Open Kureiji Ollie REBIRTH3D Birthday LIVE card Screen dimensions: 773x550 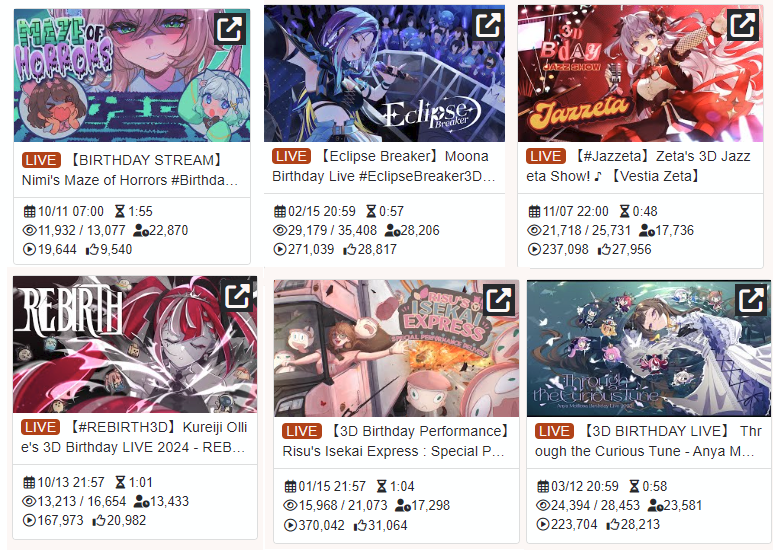click(x=134, y=437)
